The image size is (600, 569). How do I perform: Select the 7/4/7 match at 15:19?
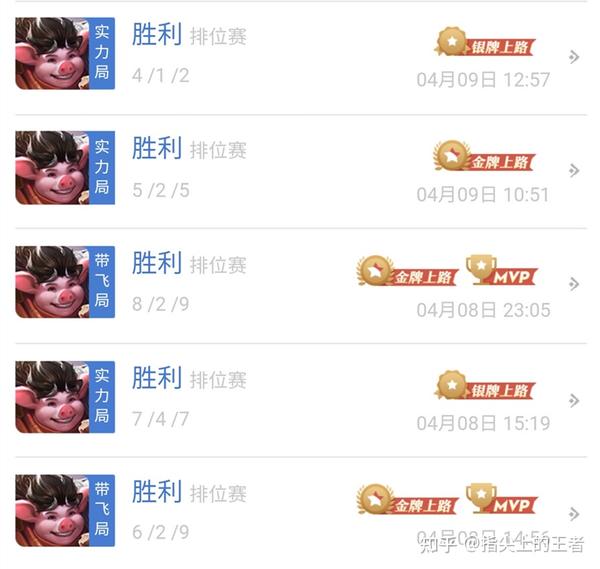[x=300, y=400]
